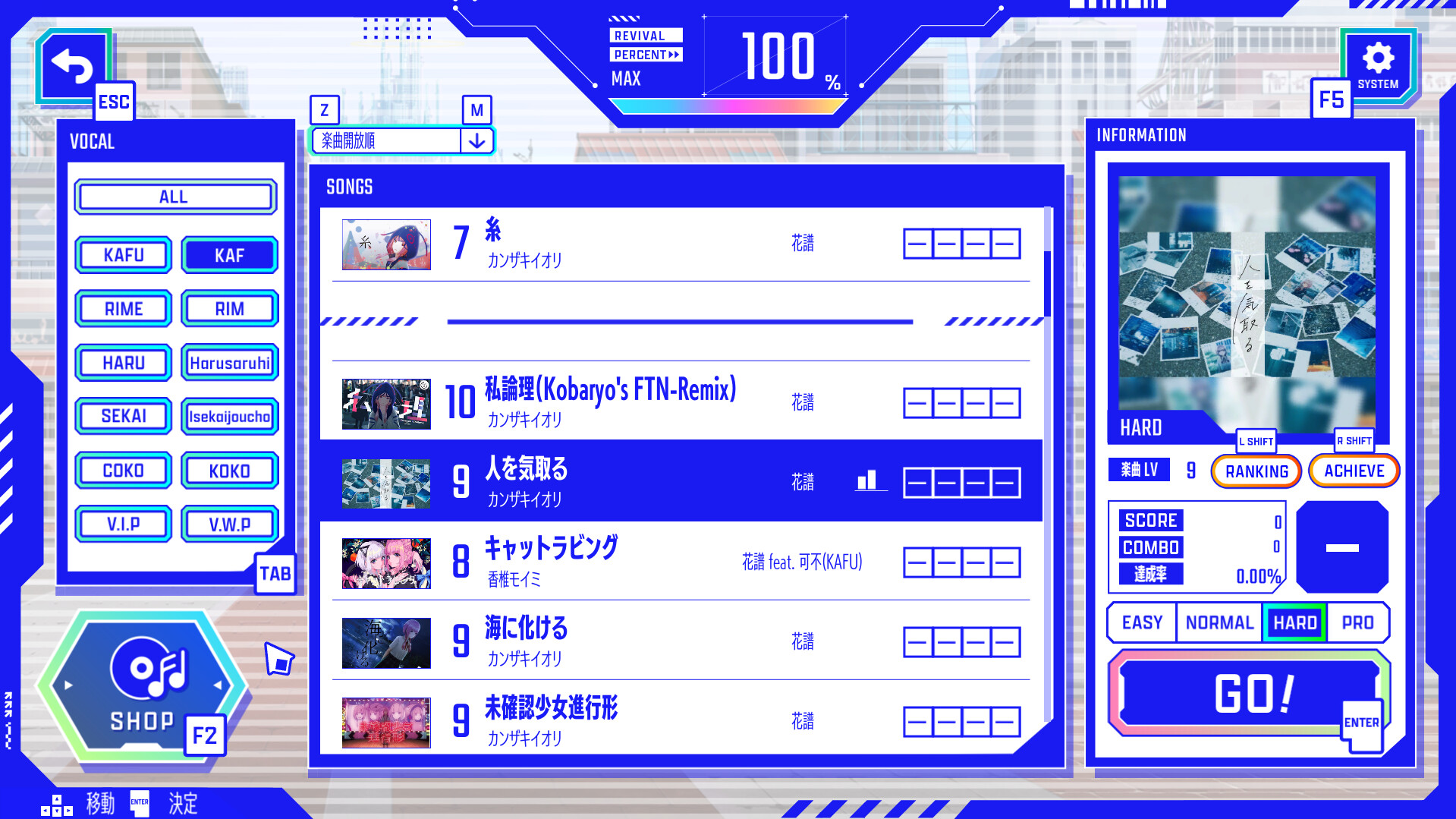Filter songs by KOKO vocal
The image size is (1456, 819).
229,471
